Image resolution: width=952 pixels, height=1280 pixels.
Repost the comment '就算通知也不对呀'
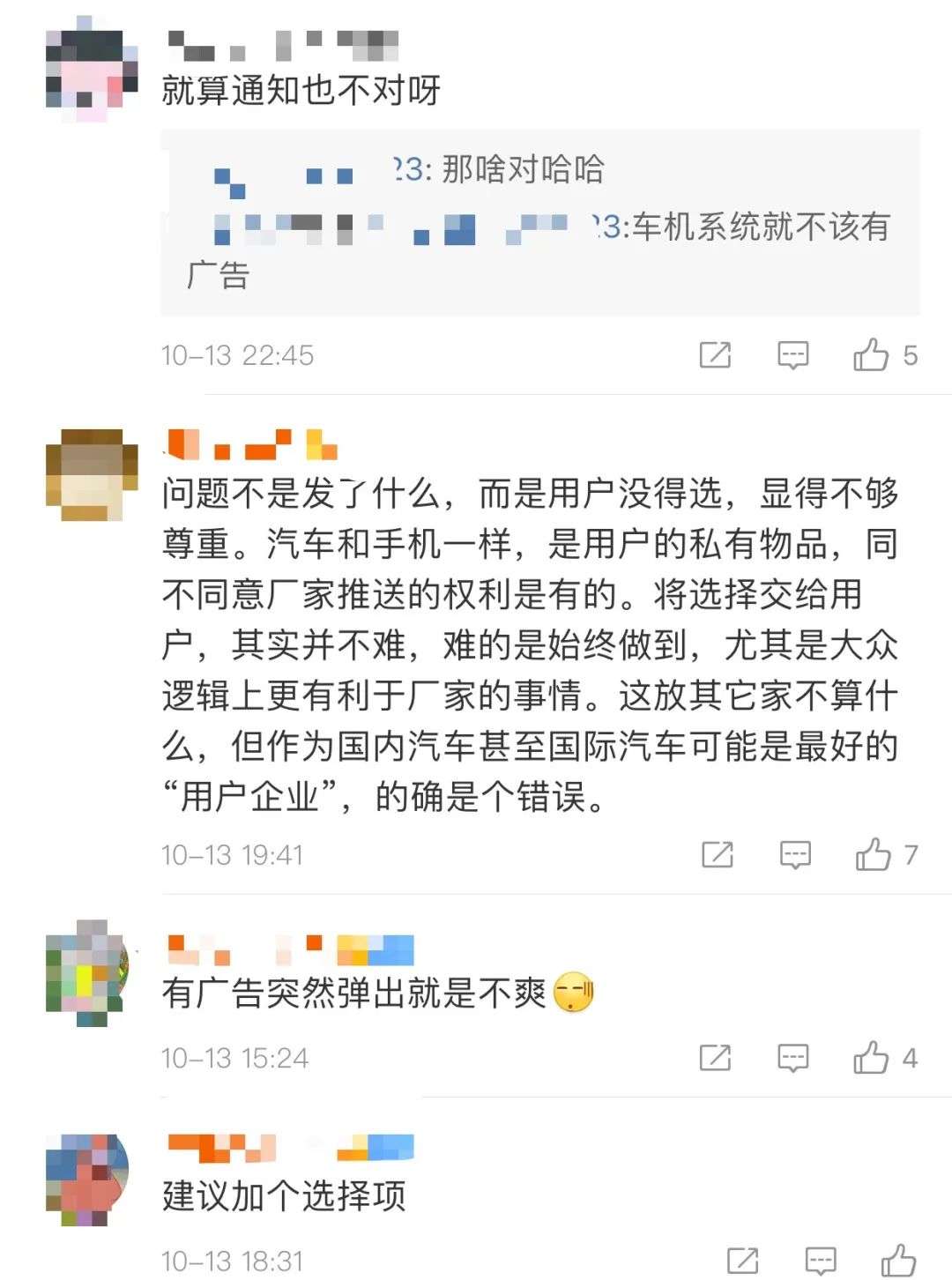pos(715,355)
